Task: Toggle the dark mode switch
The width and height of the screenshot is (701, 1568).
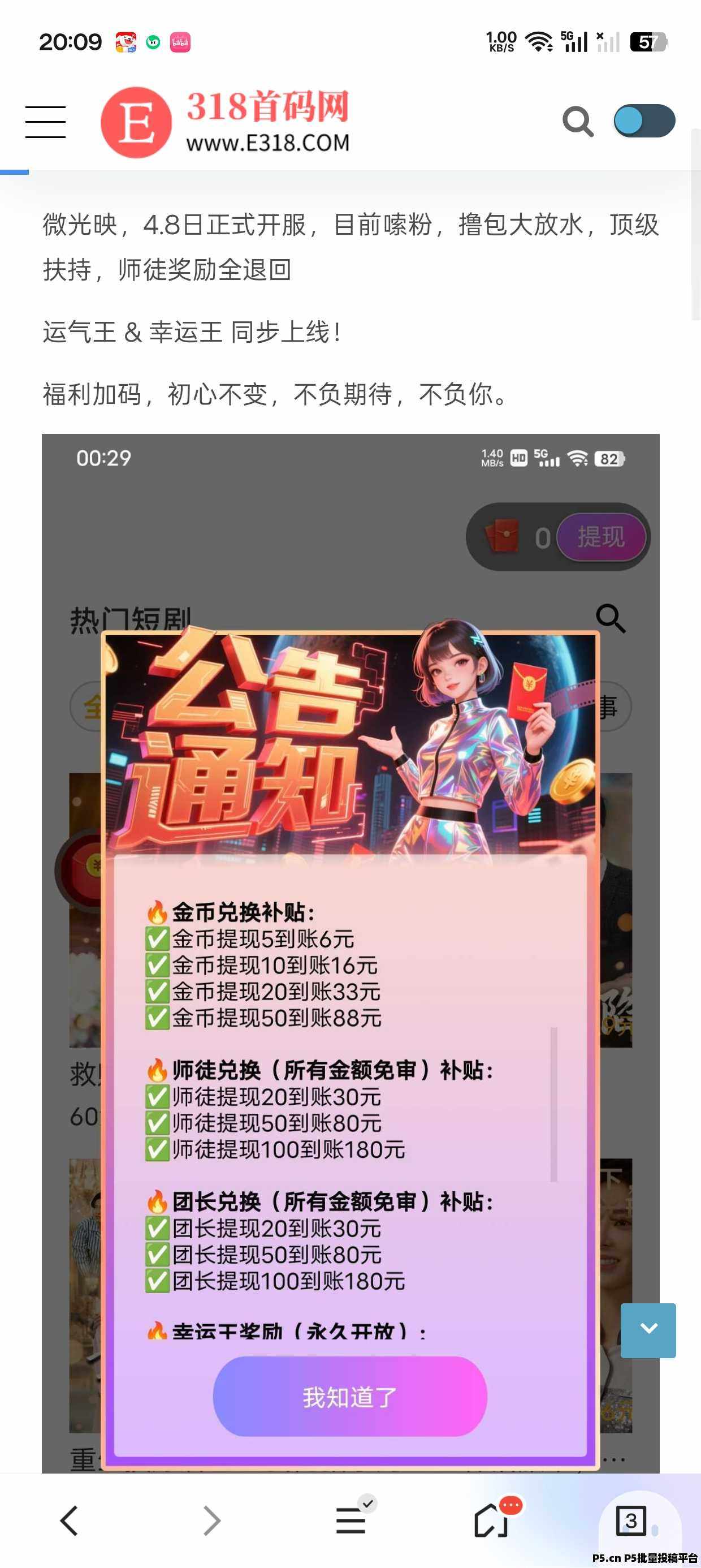Action: tap(644, 121)
